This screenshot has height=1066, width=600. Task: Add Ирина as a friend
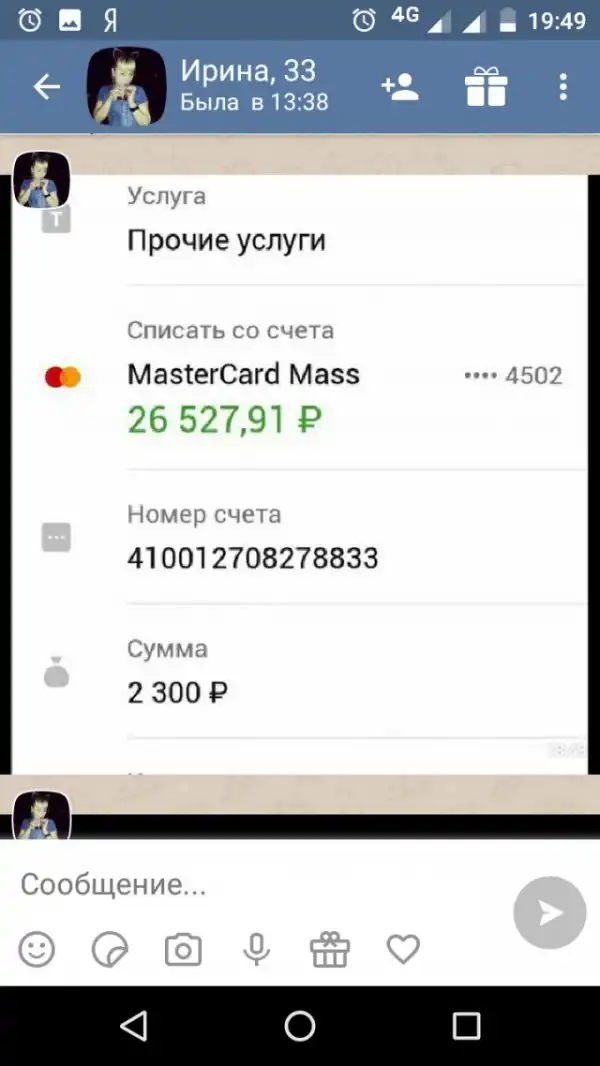400,88
